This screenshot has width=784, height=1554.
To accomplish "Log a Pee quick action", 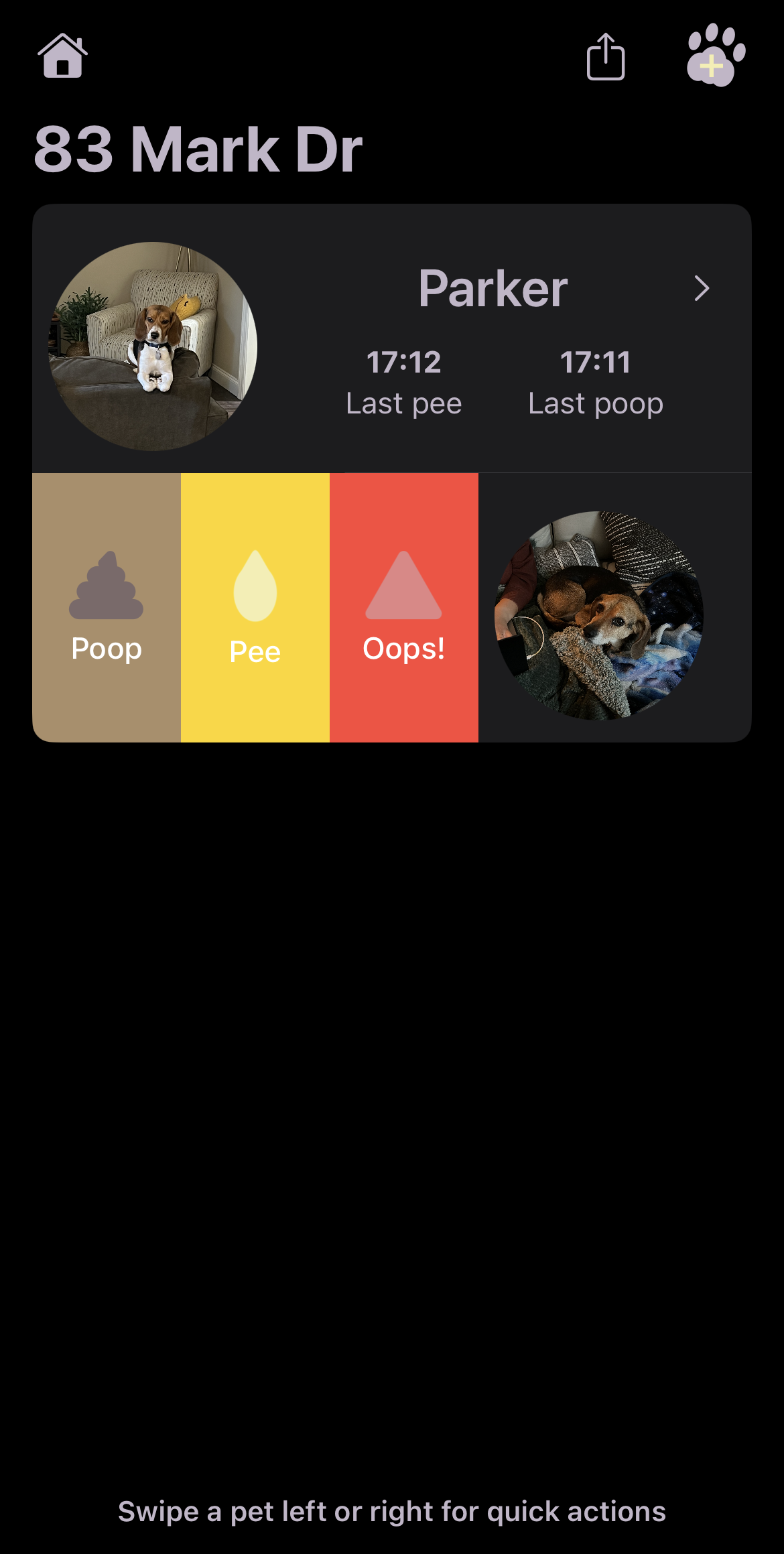I will [x=255, y=607].
